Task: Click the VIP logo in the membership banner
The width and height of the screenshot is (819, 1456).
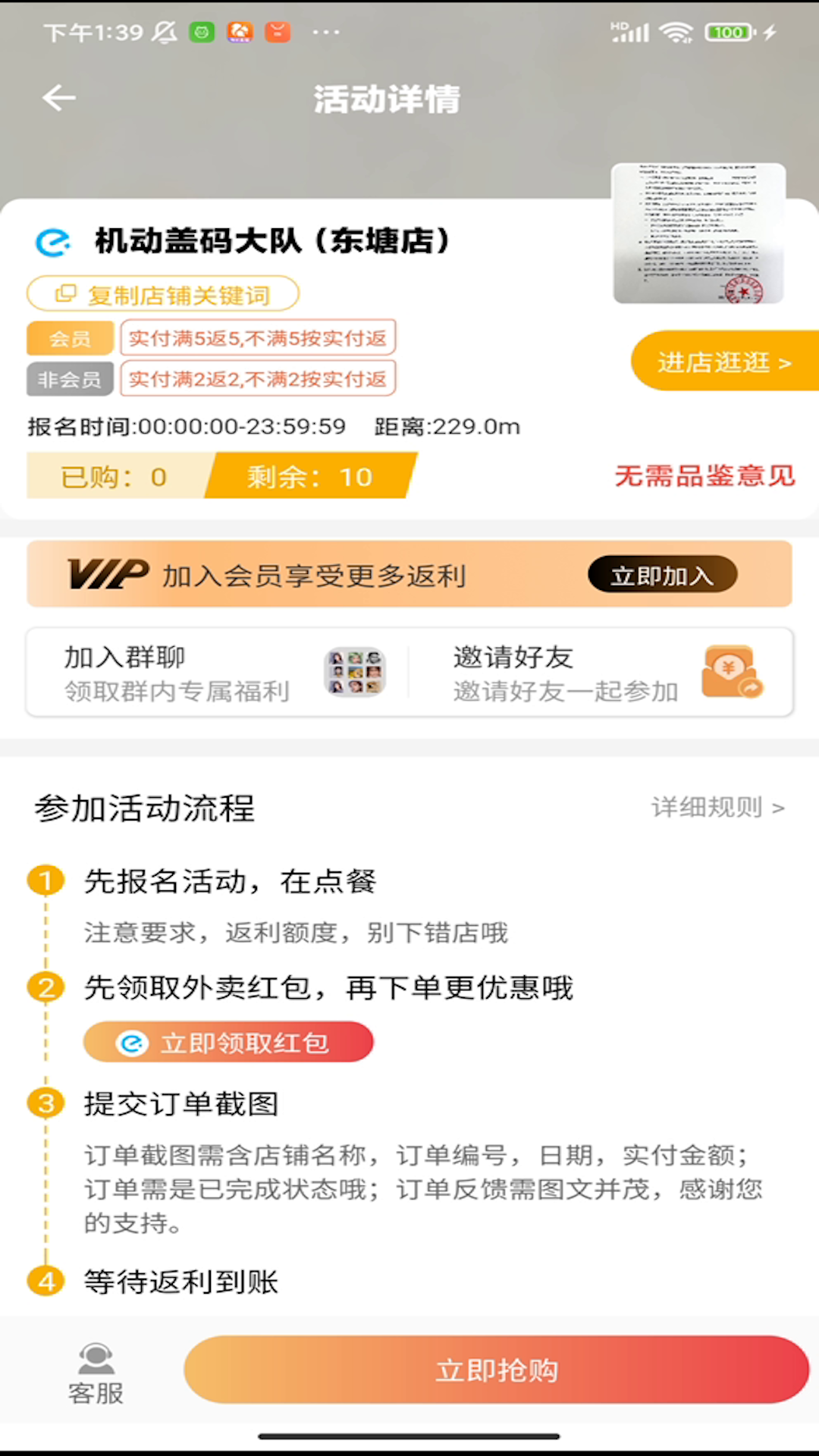Action: coord(108,574)
